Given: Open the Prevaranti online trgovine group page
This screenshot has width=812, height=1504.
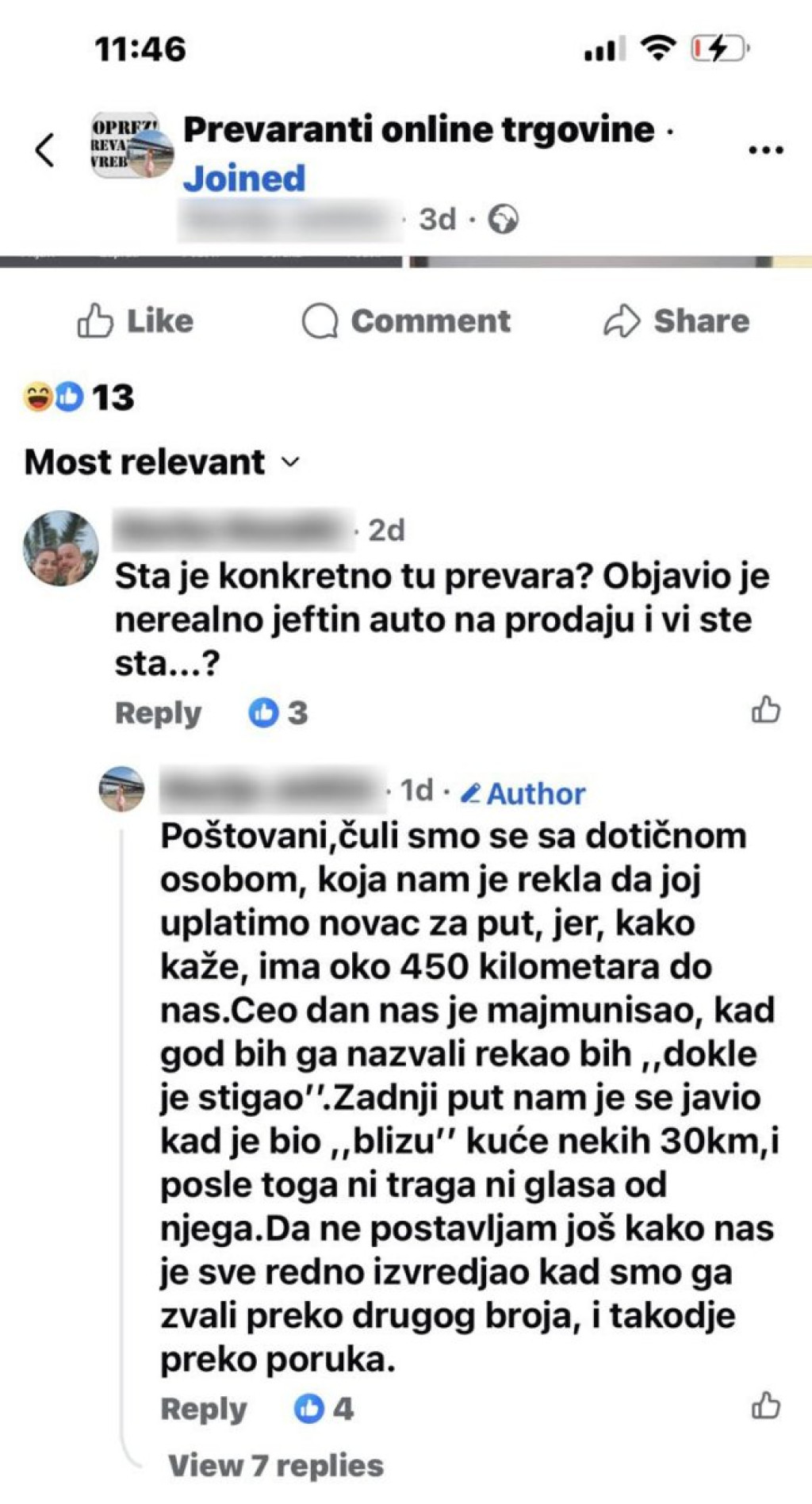Looking at the screenshot, I should [x=419, y=130].
